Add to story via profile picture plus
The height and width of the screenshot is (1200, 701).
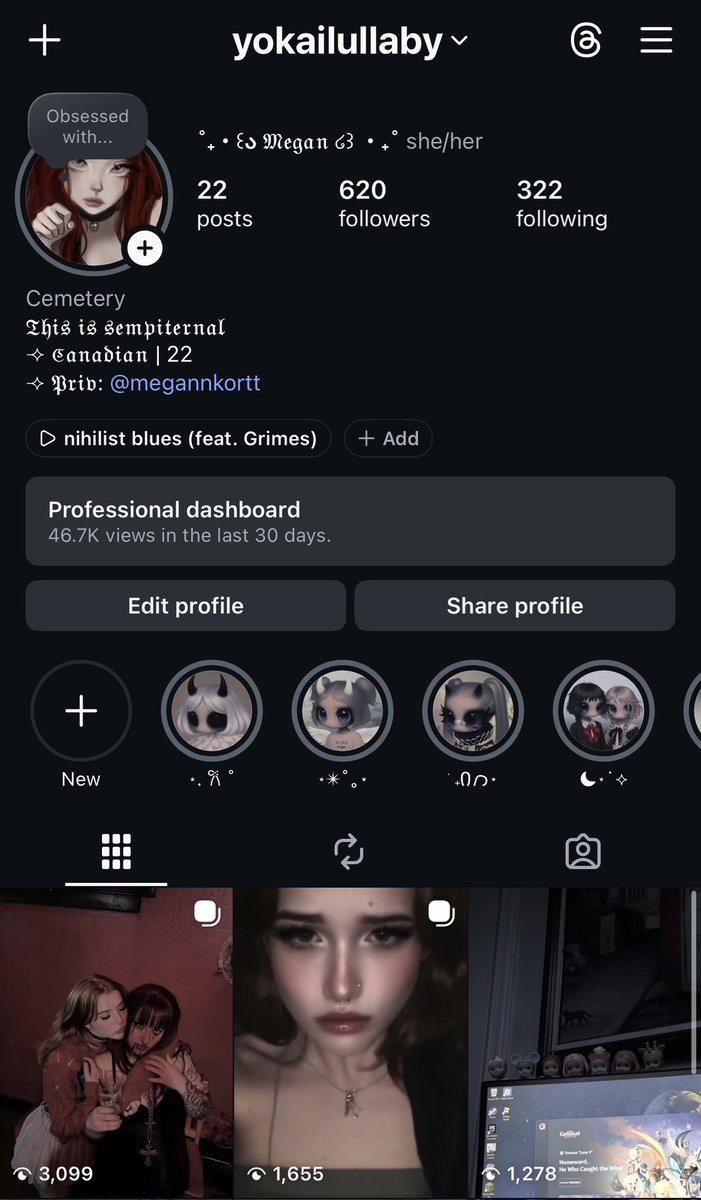145,248
